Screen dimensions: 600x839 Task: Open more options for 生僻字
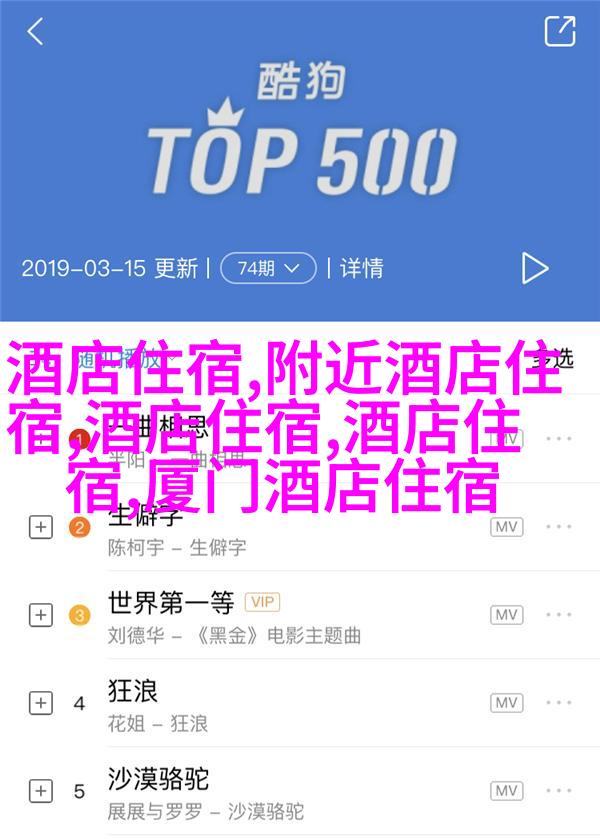click(559, 527)
